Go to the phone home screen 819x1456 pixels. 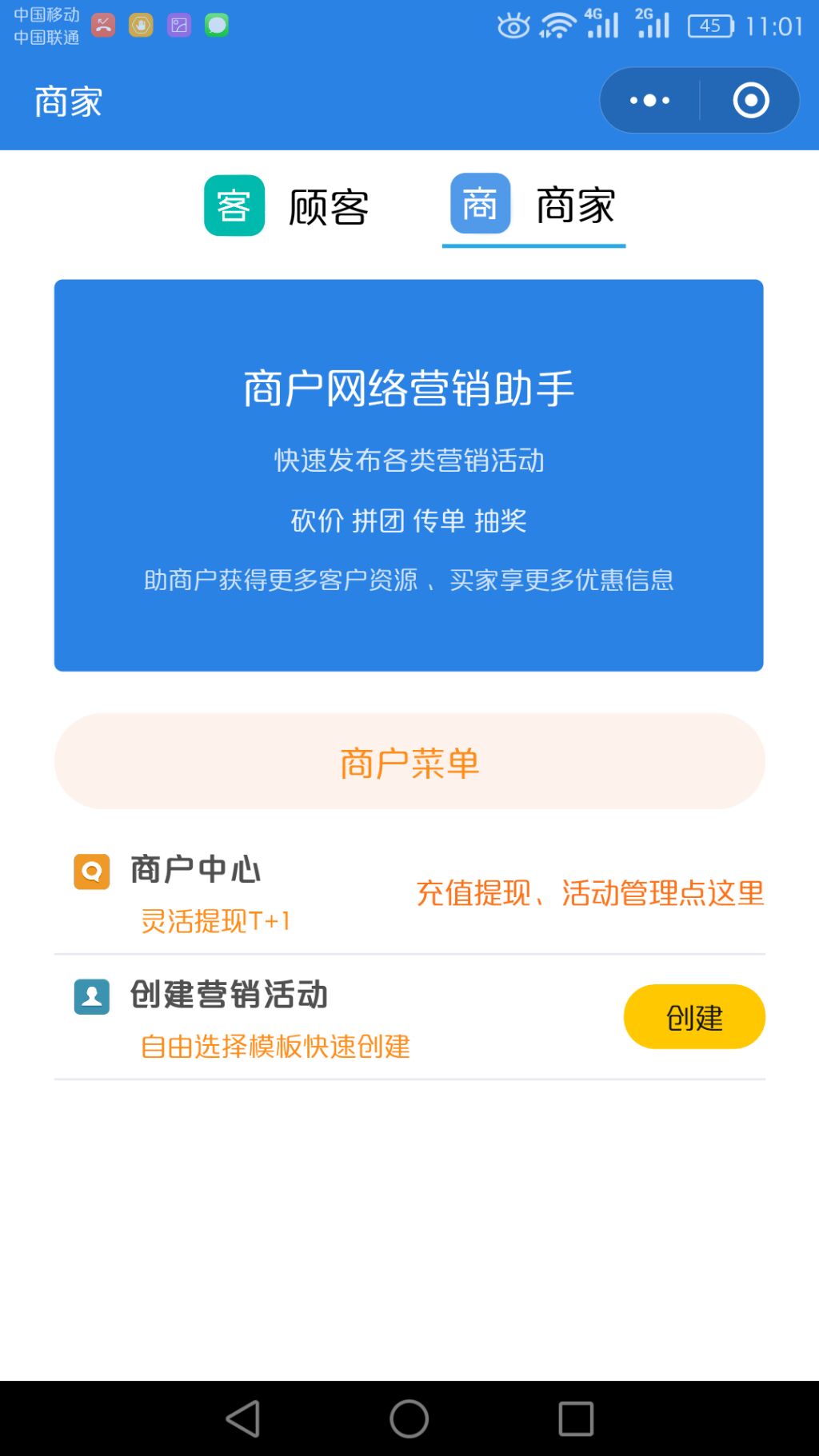409,1418
